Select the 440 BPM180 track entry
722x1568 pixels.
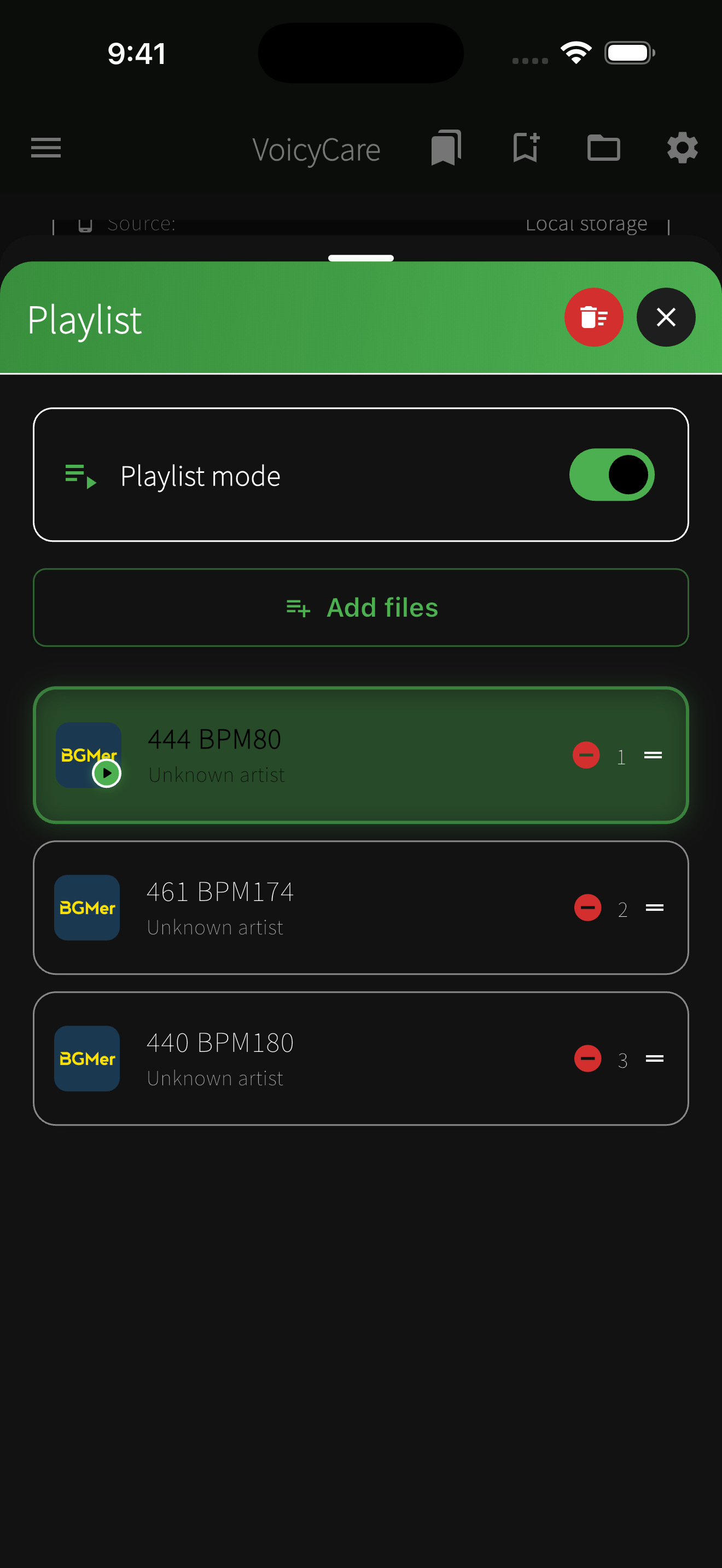click(304, 1058)
